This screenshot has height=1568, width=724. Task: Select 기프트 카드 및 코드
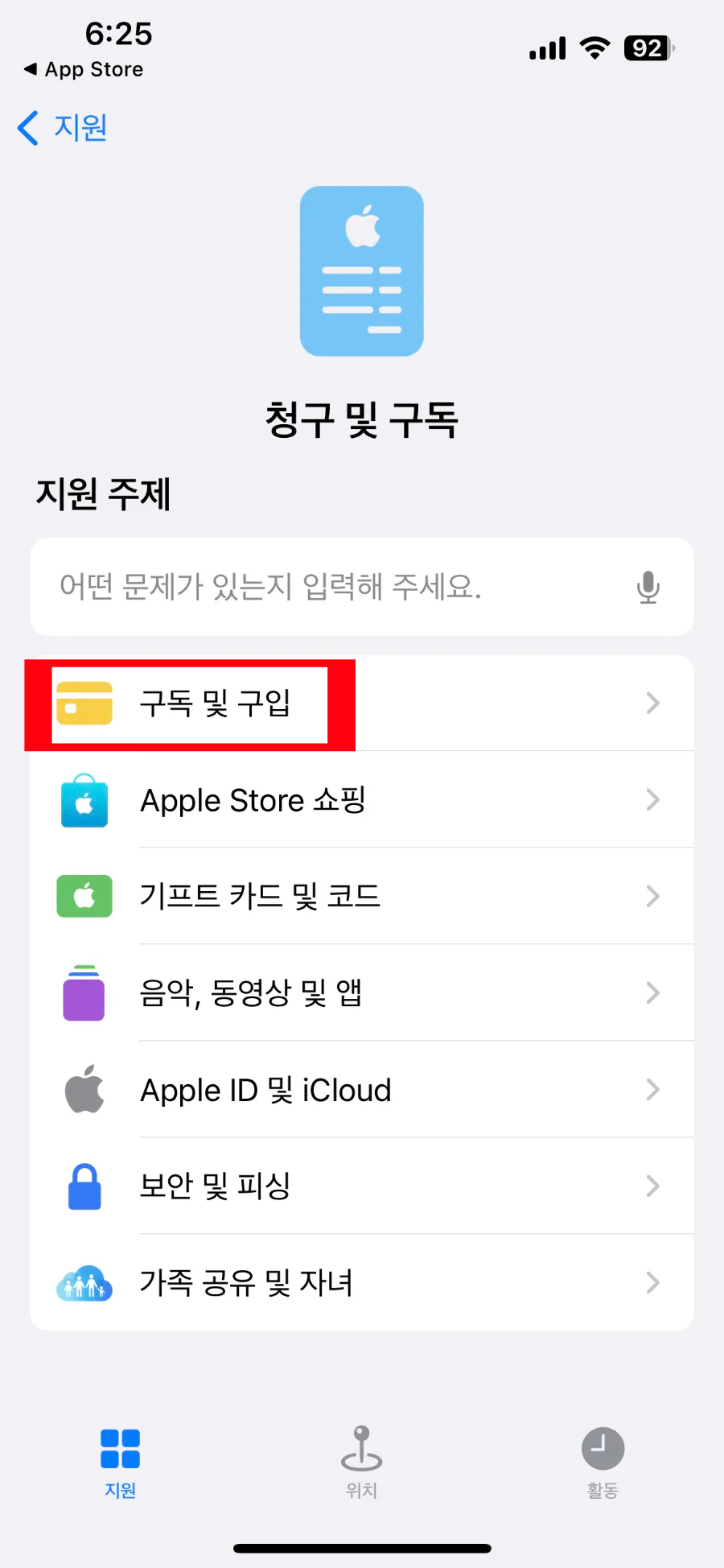[x=362, y=896]
